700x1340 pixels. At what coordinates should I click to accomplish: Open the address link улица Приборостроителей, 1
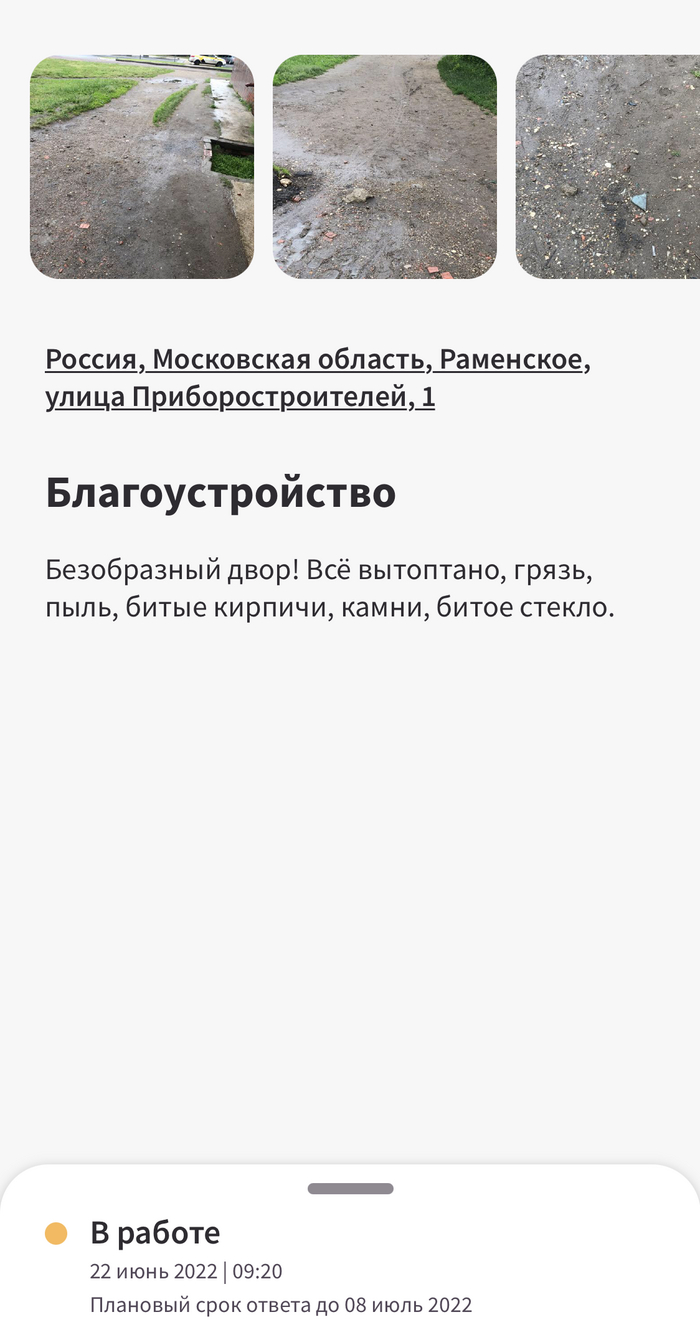tap(240, 397)
